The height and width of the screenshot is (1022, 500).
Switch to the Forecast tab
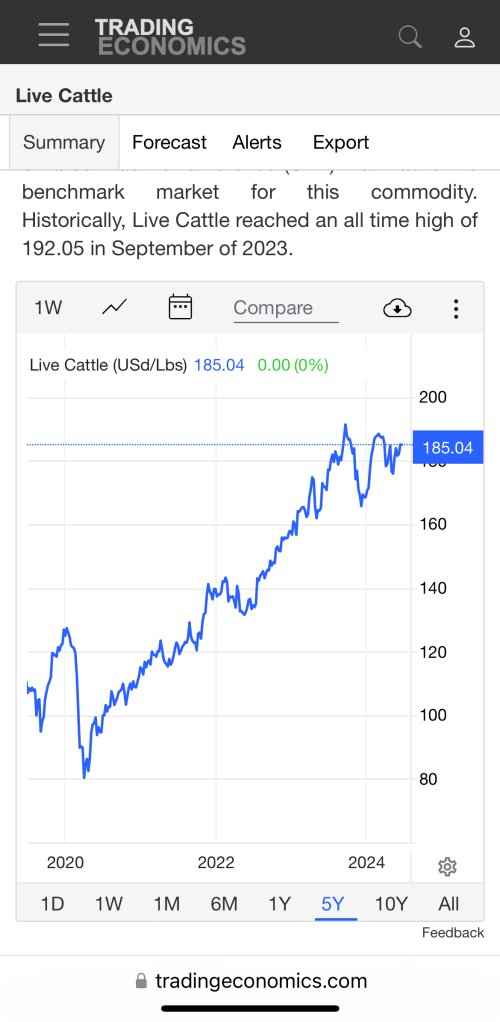[169, 142]
